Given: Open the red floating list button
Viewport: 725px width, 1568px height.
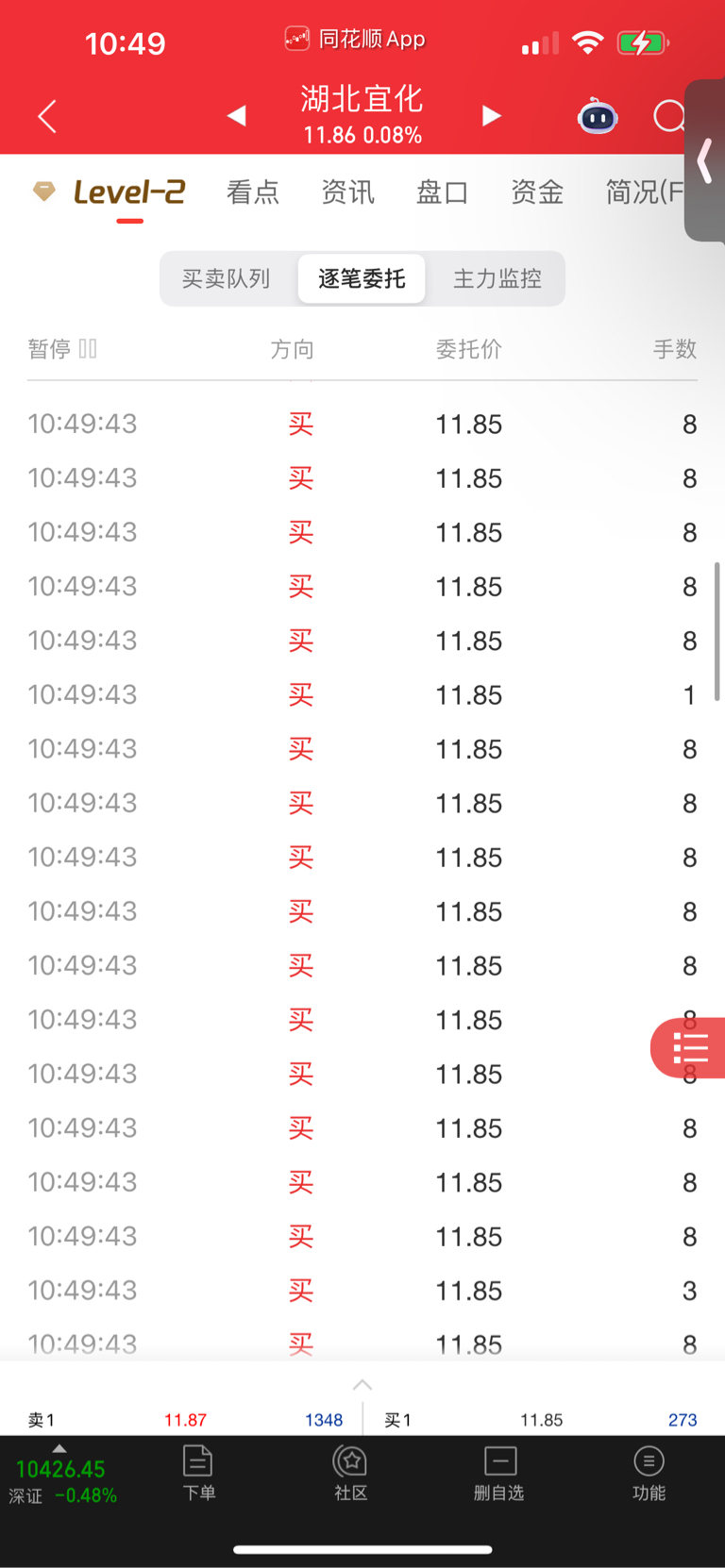Looking at the screenshot, I should click(689, 1048).
